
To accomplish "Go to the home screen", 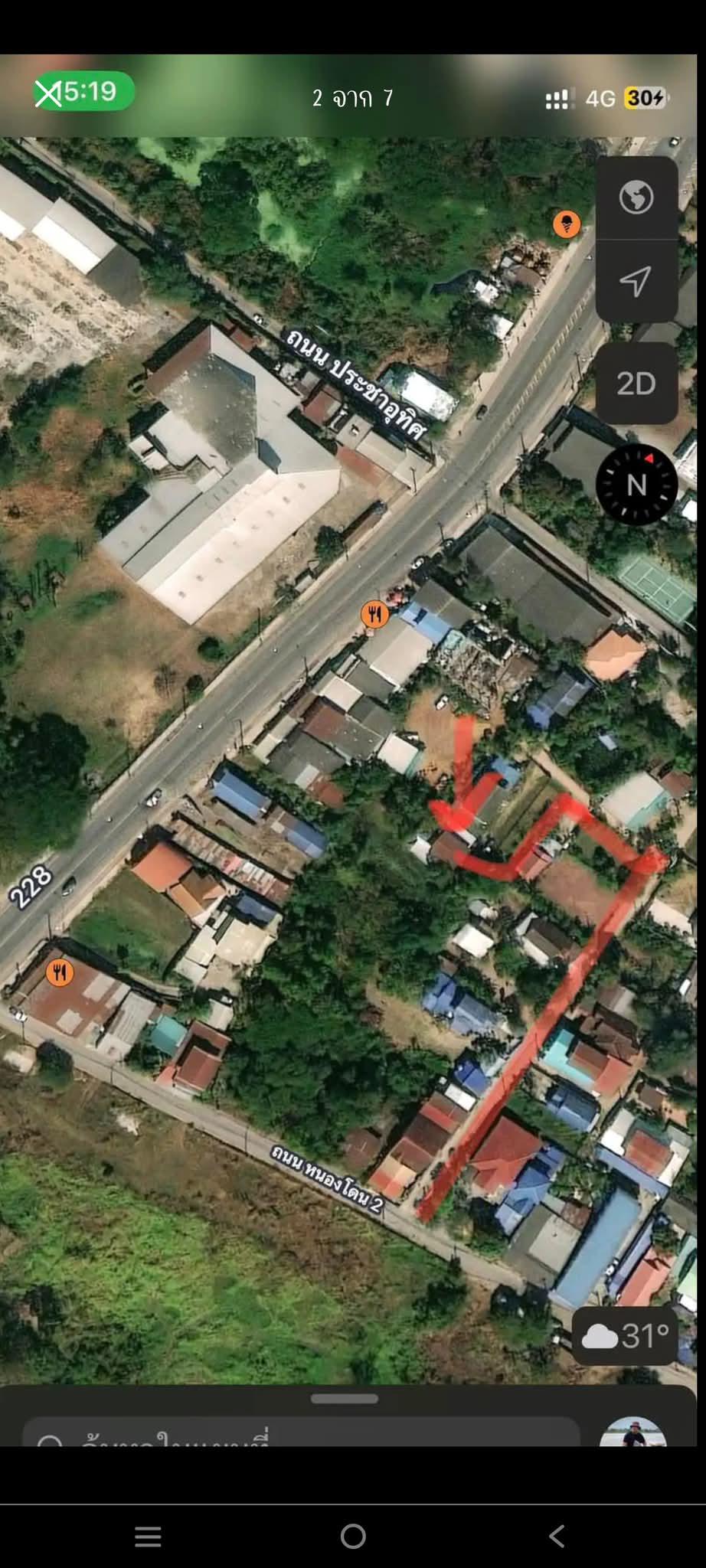I will coord(353,1536).
